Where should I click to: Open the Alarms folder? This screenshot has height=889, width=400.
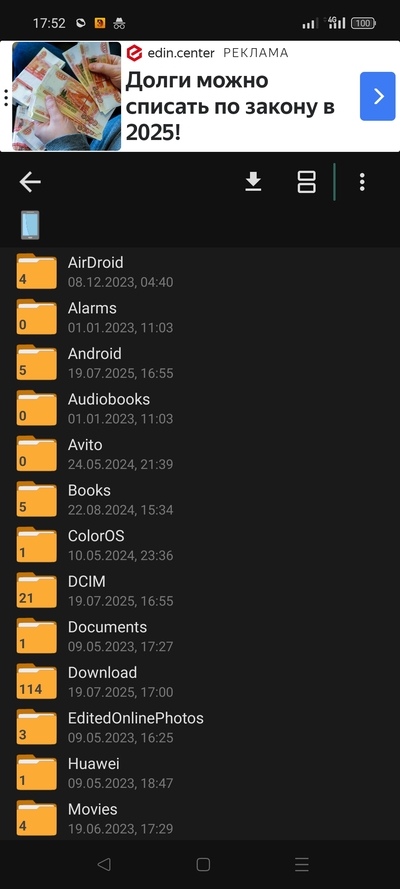coord(200,317)
